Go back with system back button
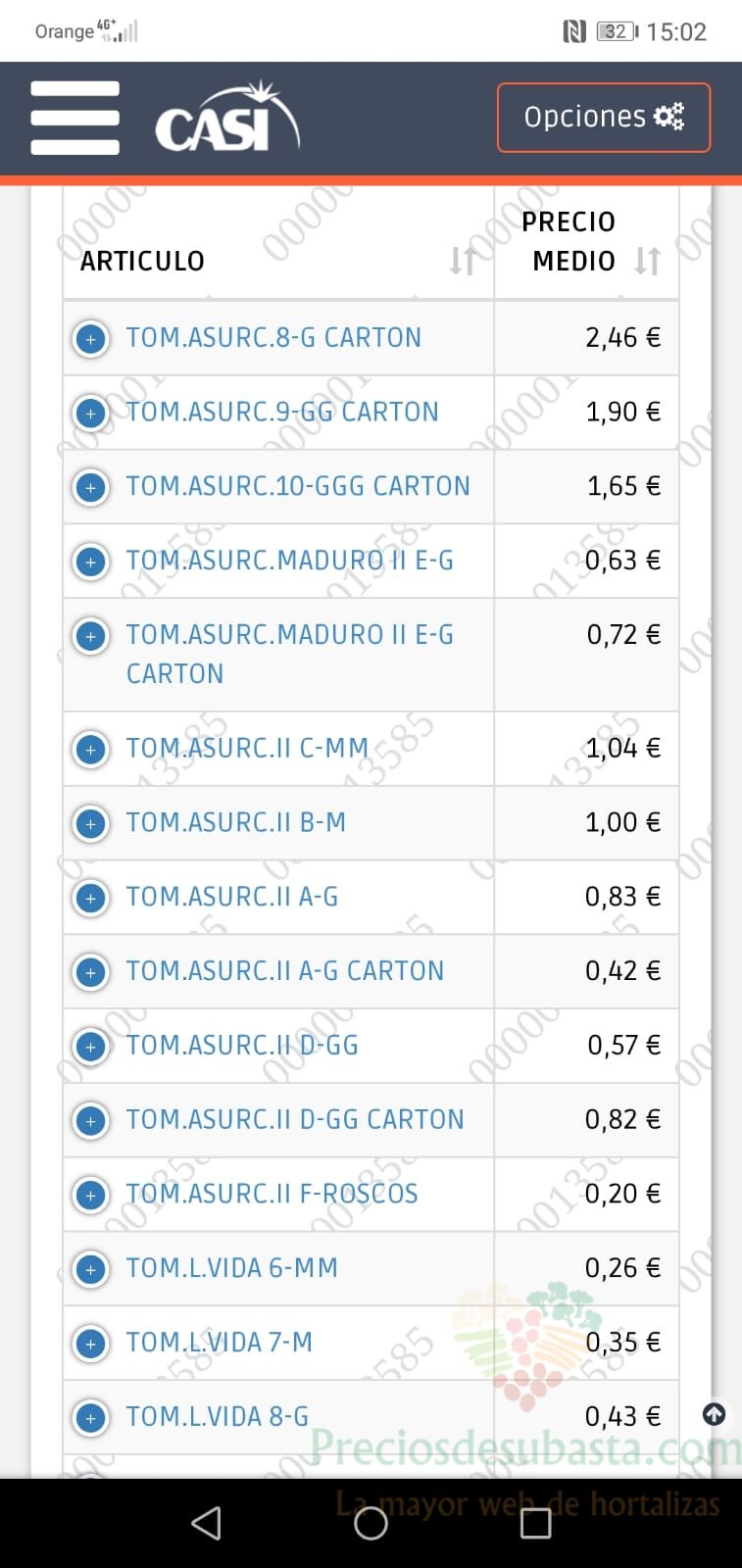The width and height of the screenshot is (742, 1568). coord(206,1523)
